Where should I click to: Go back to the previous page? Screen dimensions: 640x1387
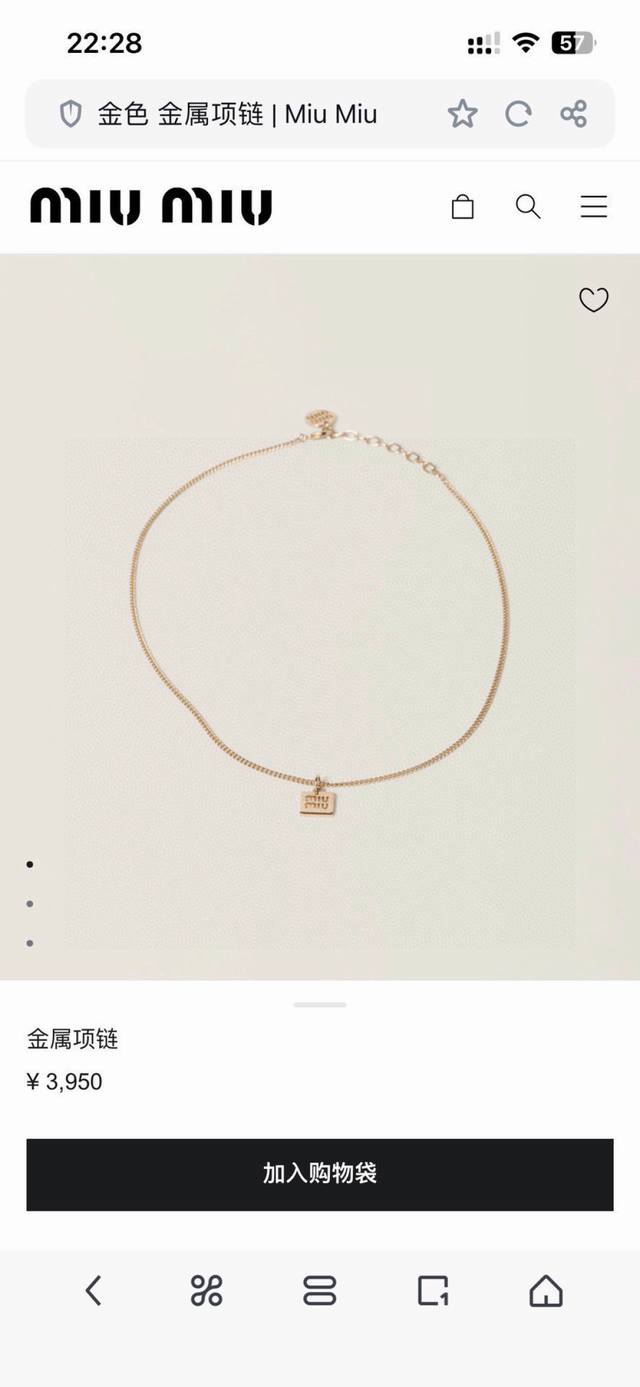(93, 1291)
